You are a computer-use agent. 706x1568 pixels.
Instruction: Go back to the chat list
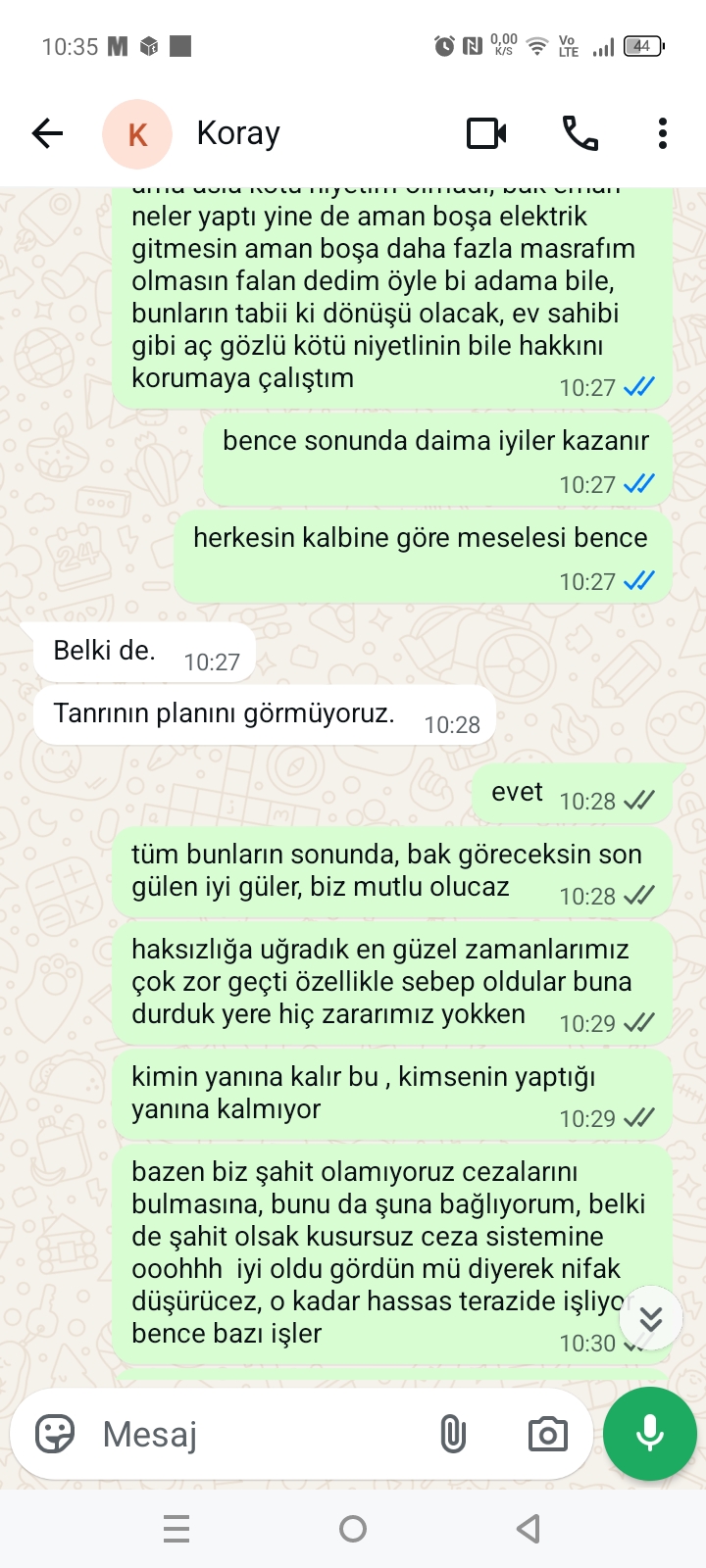pyautogui.click(x=47, y=133)
